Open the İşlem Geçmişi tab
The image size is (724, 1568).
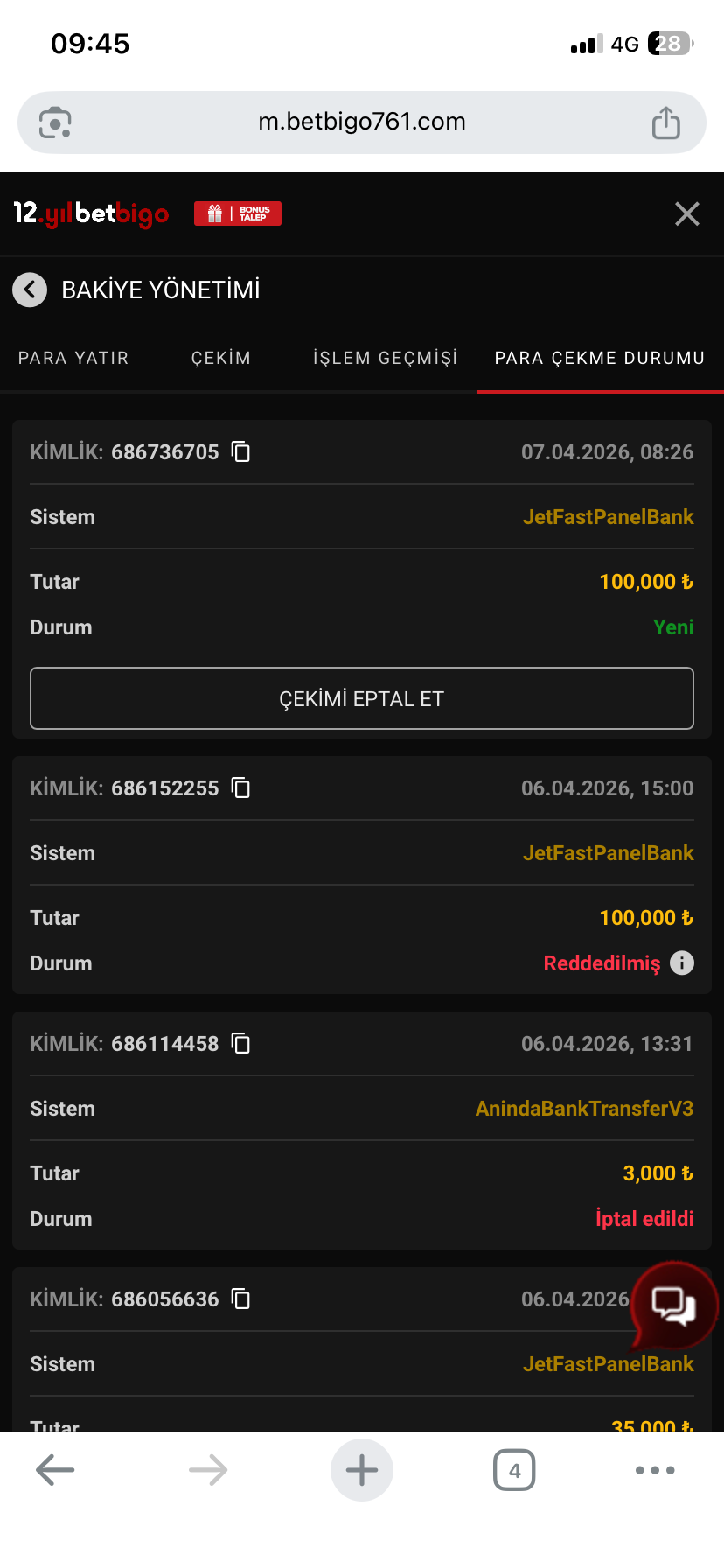(x=386, y=358)
